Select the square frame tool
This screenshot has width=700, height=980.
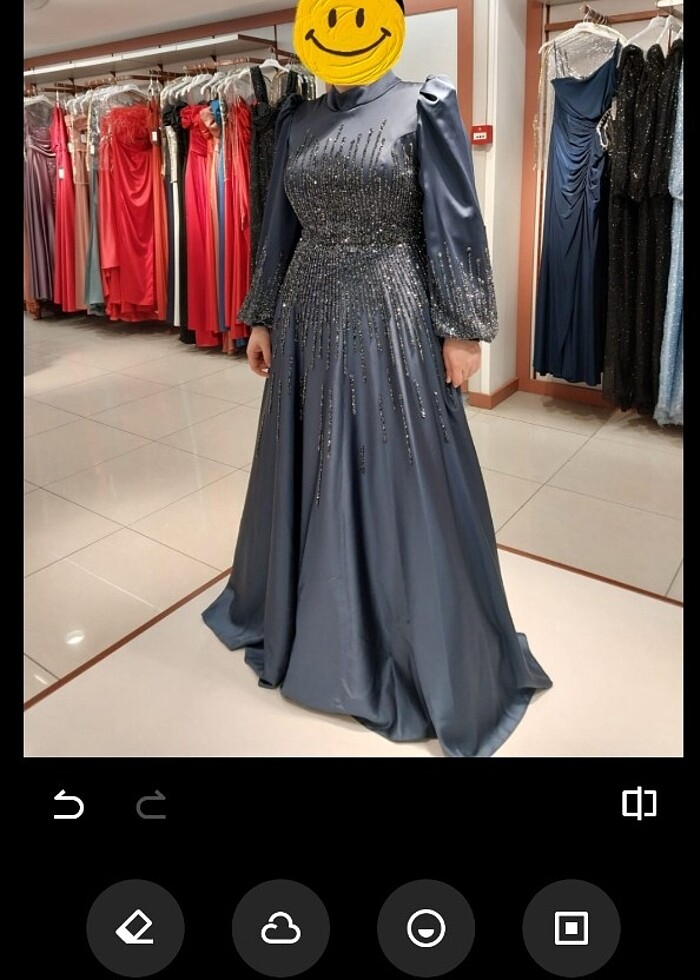pyautogui.click(x=571, y=928)
